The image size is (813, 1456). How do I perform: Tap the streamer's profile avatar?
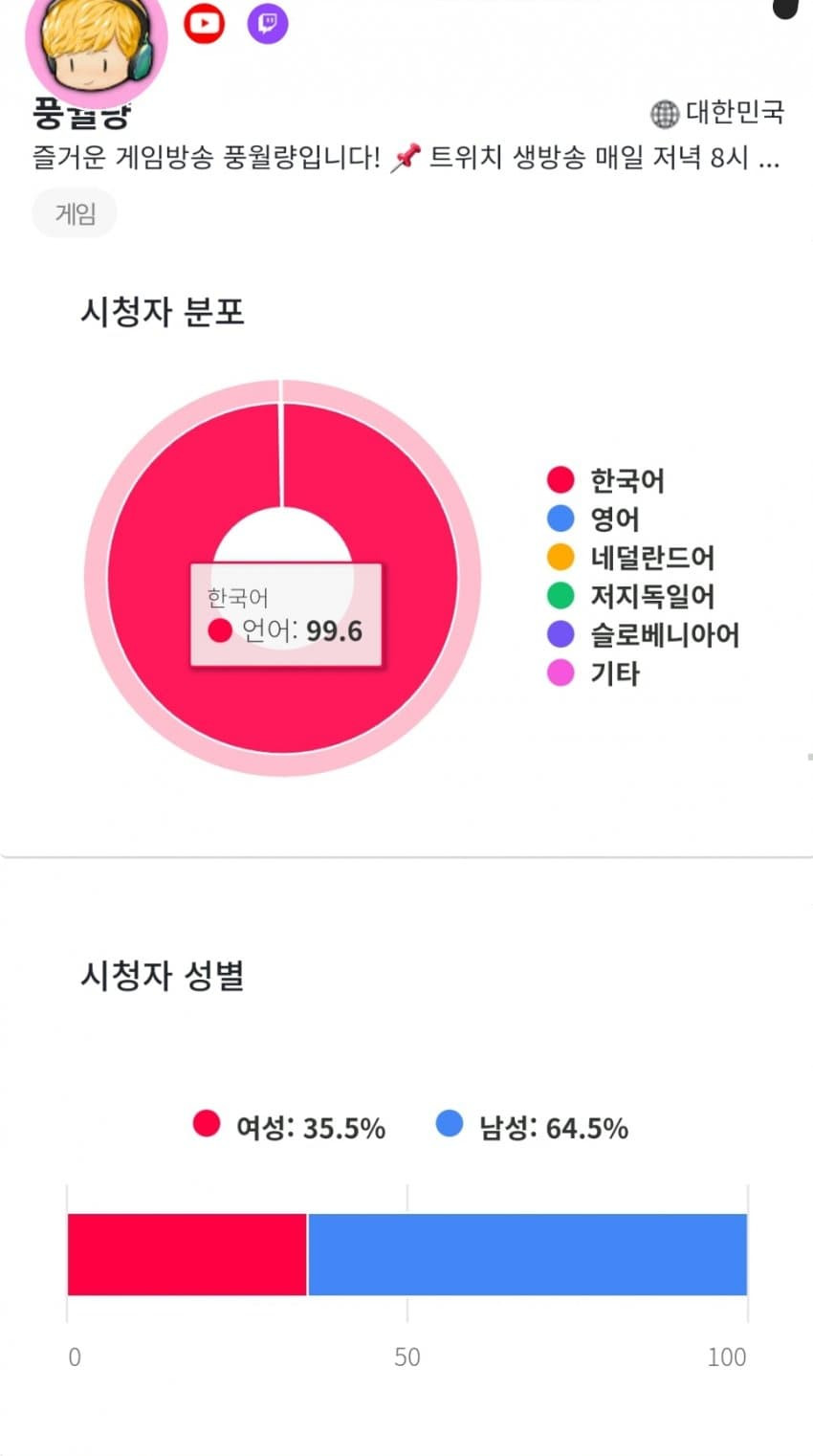(x=96, y=43)
